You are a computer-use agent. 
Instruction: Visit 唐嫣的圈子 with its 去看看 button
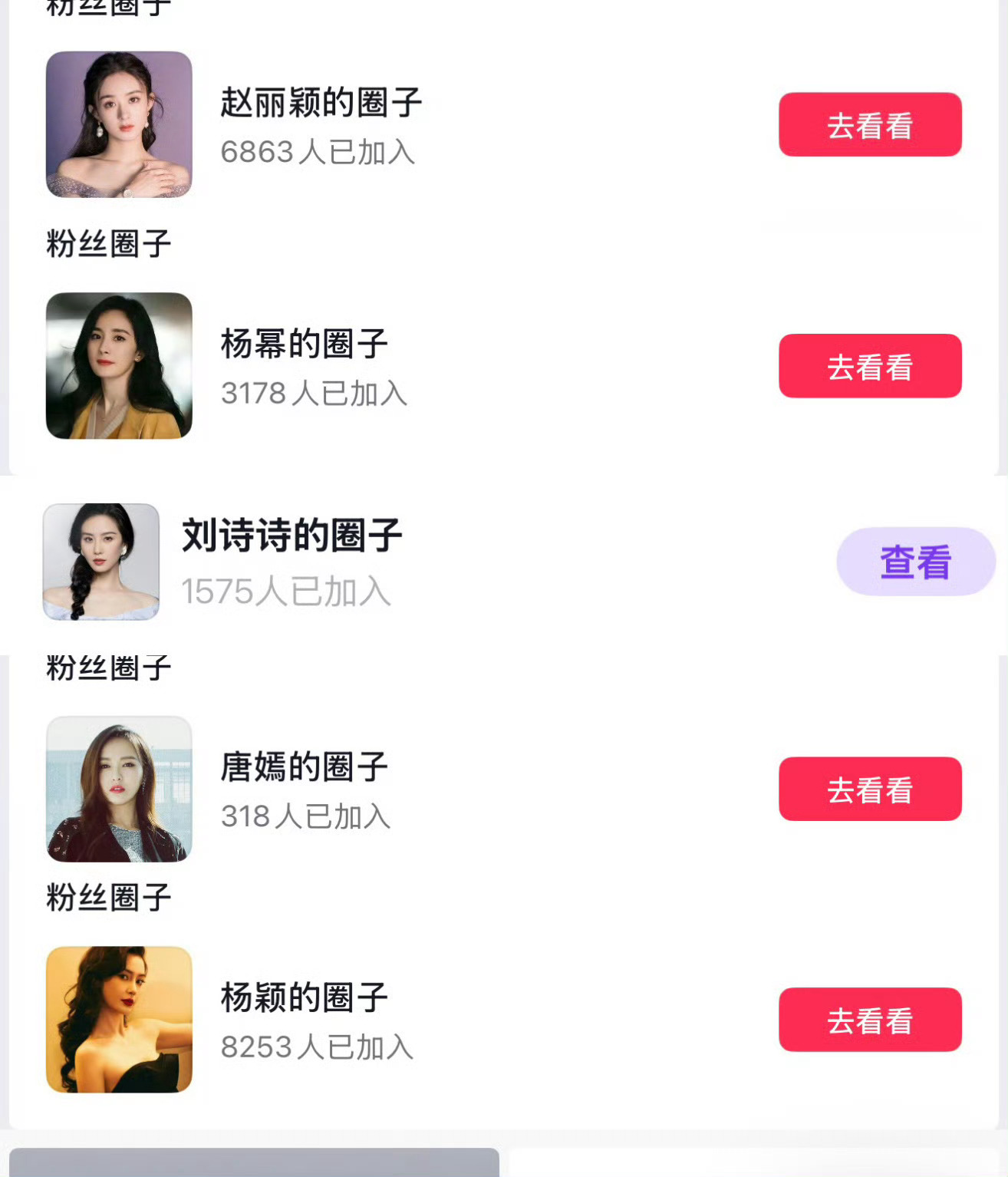(x=870, y=790)
